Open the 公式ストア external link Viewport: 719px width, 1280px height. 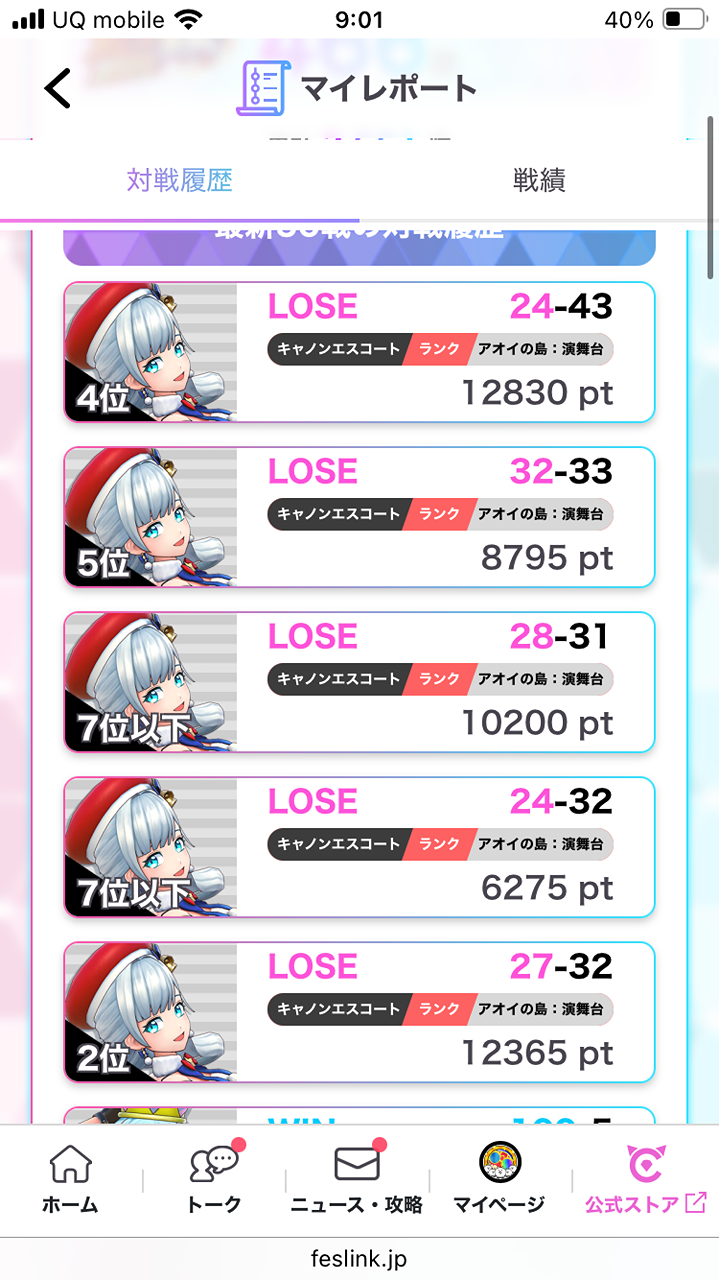coord(645,1180)
